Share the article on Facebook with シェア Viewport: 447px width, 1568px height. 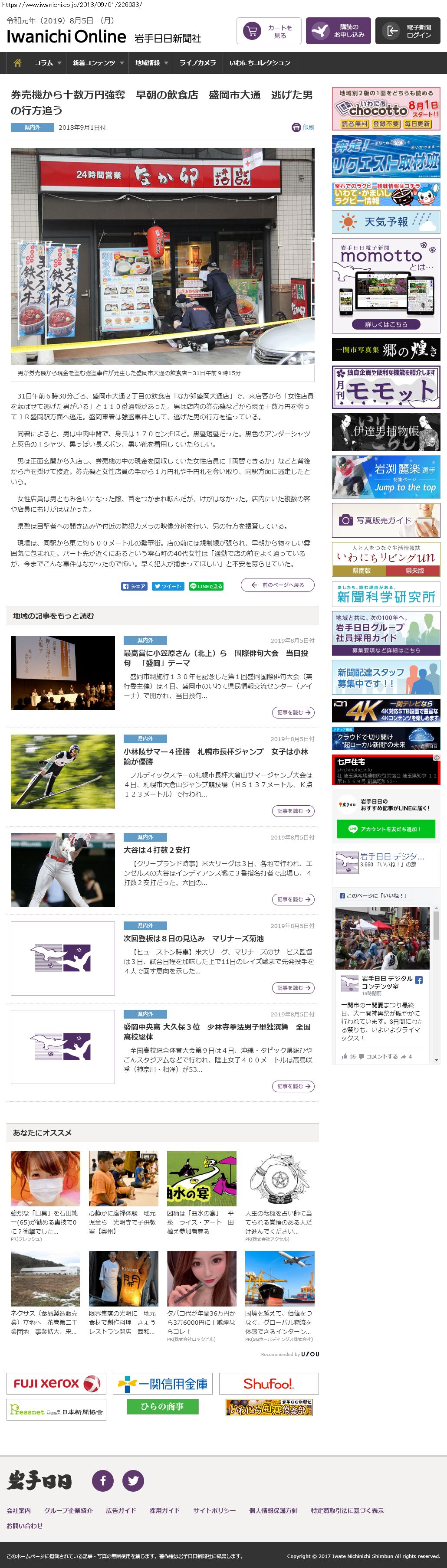click(x=134, y=586)
